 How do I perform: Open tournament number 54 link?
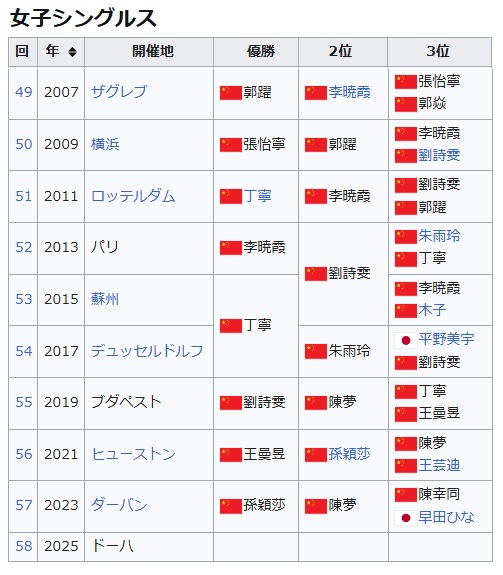point(24,351)
